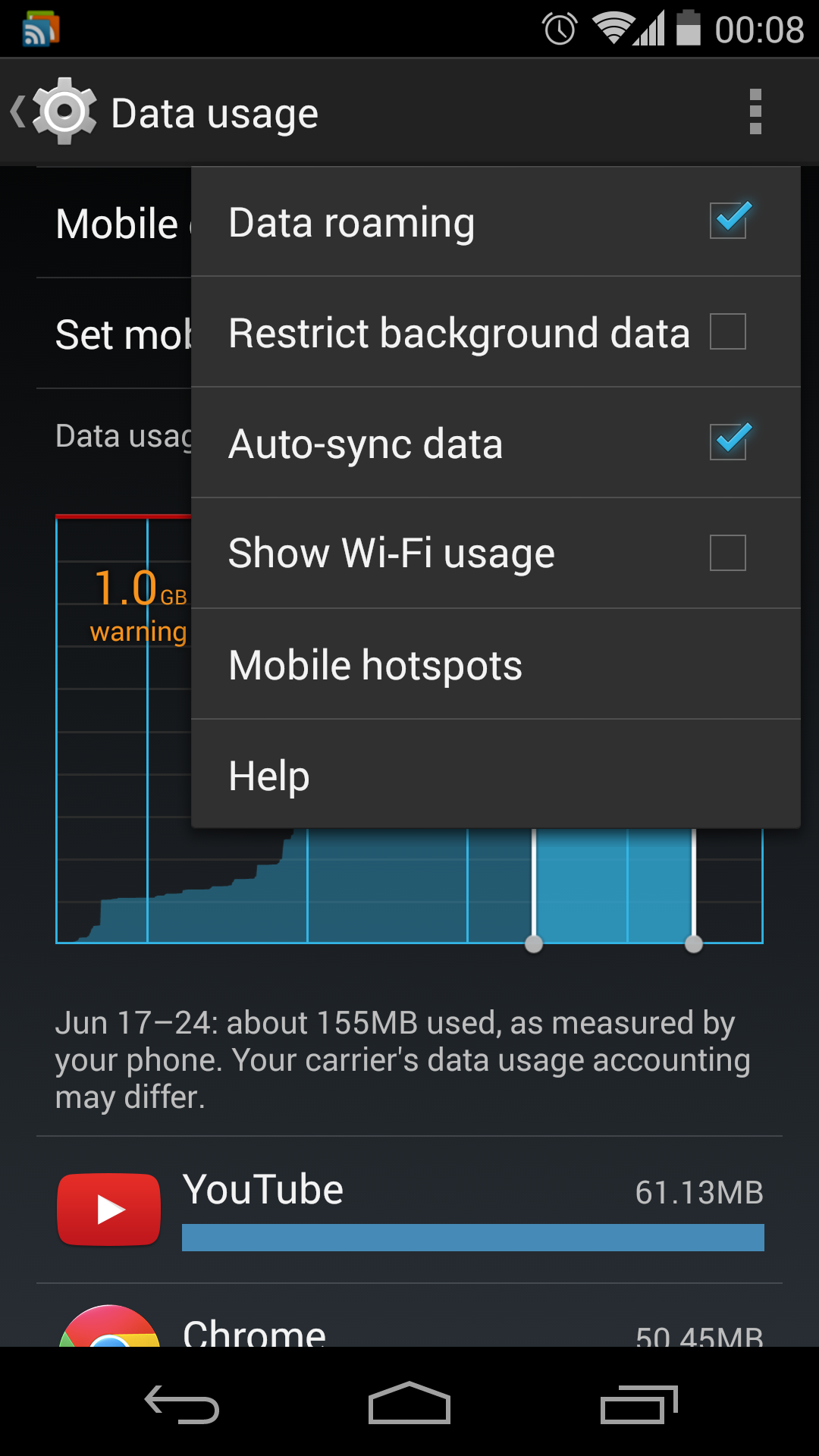Open the recent apps button
This screenshot has height=1456, width=819.
tap(639, 1404)
